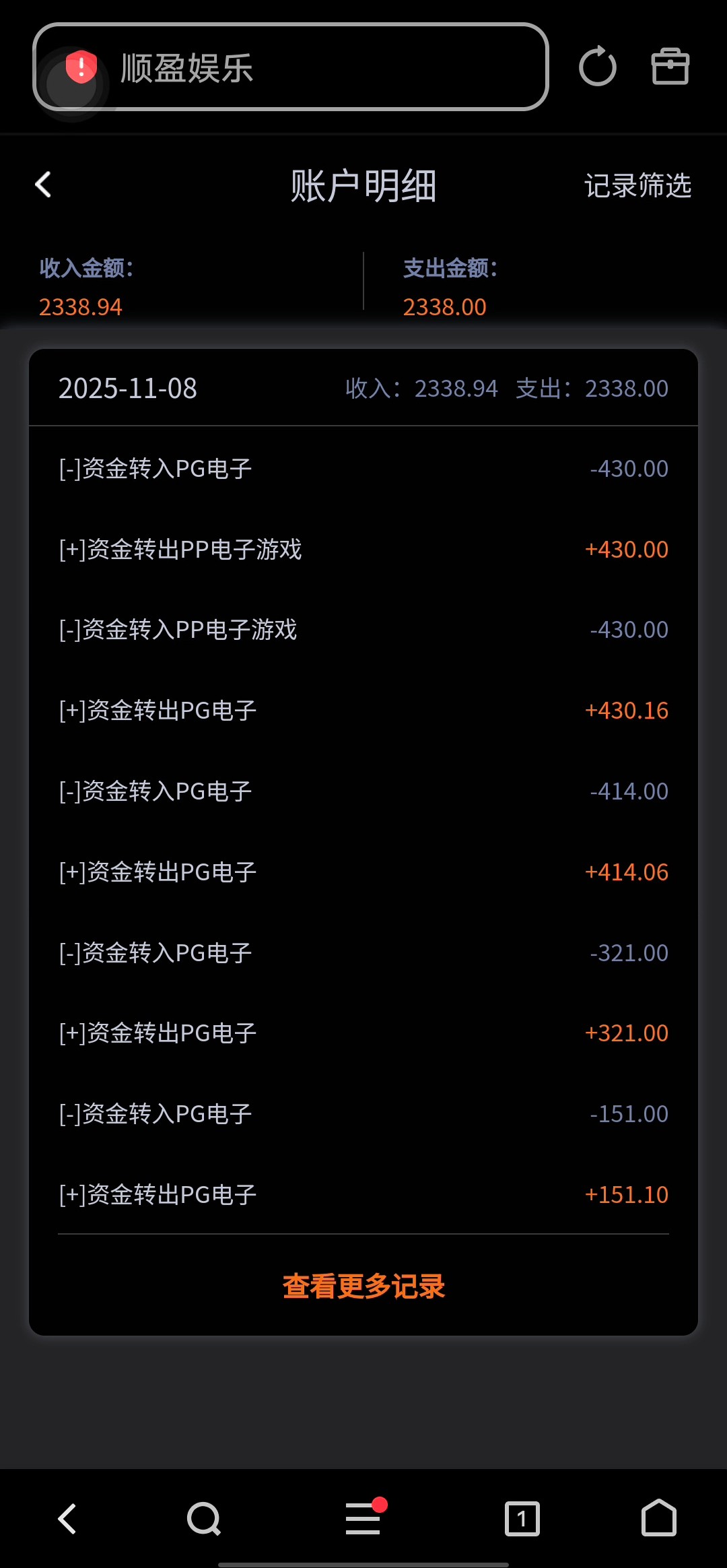Open the browser tabs icon showing 1
727x1568 pixels.
(x=523, y=1519)
